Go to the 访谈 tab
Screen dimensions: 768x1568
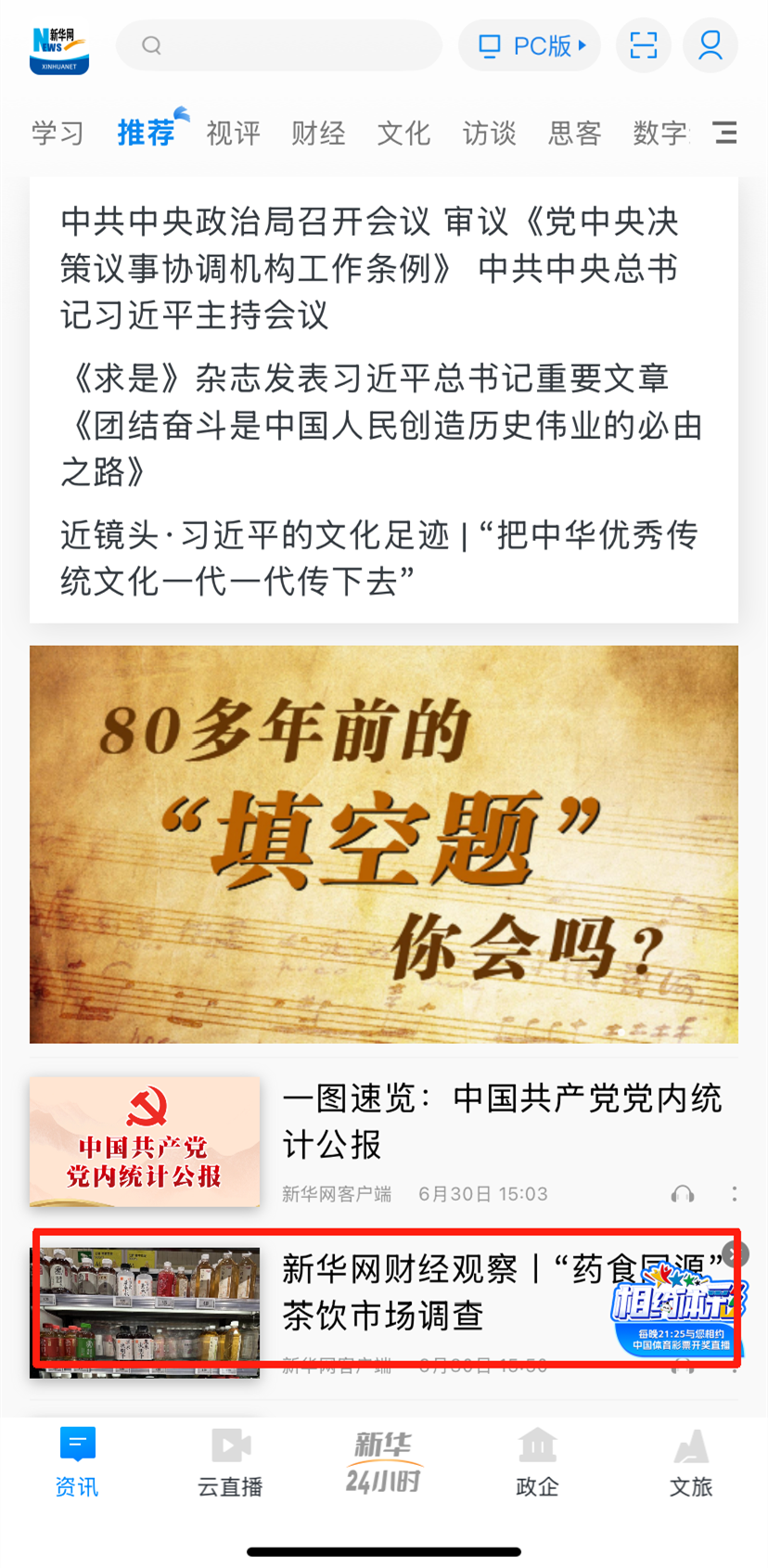489,134
